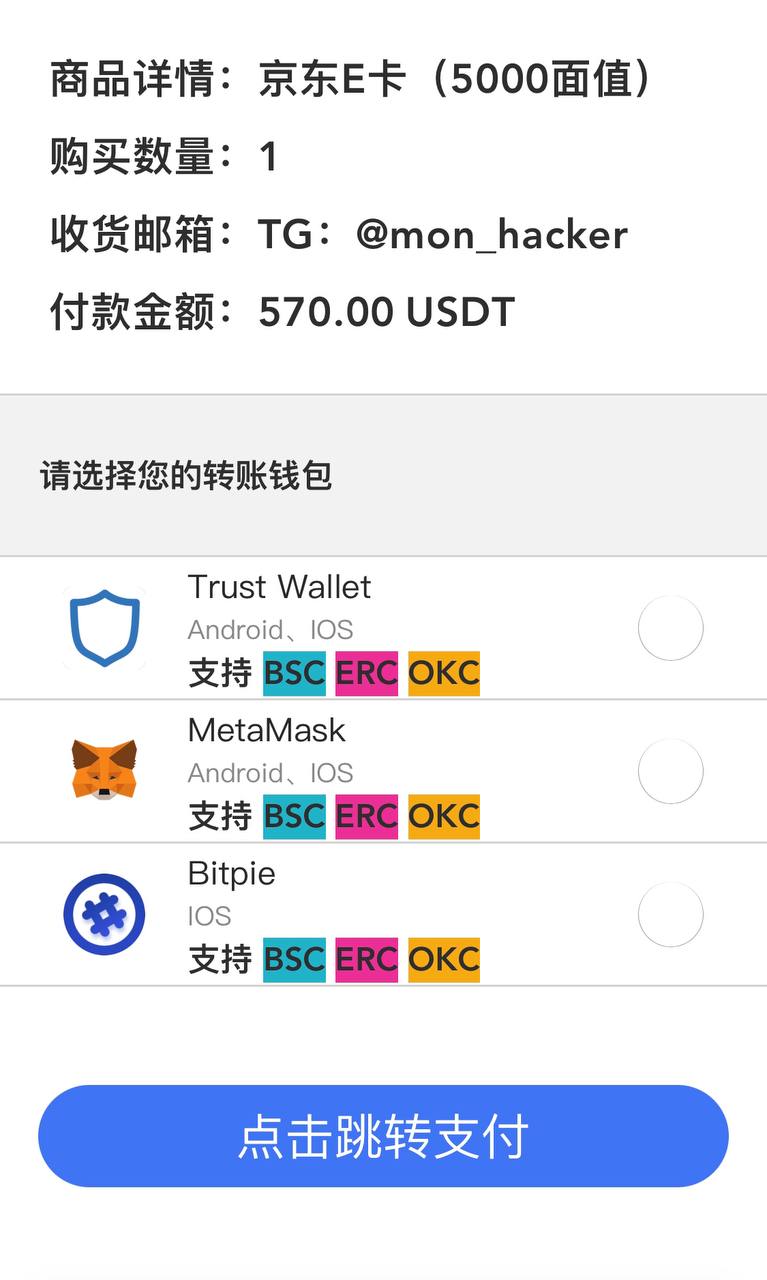This screenshot has width=767, height=1280.
Task: Click the OKC badge under MetaMask
Action: 443,816
